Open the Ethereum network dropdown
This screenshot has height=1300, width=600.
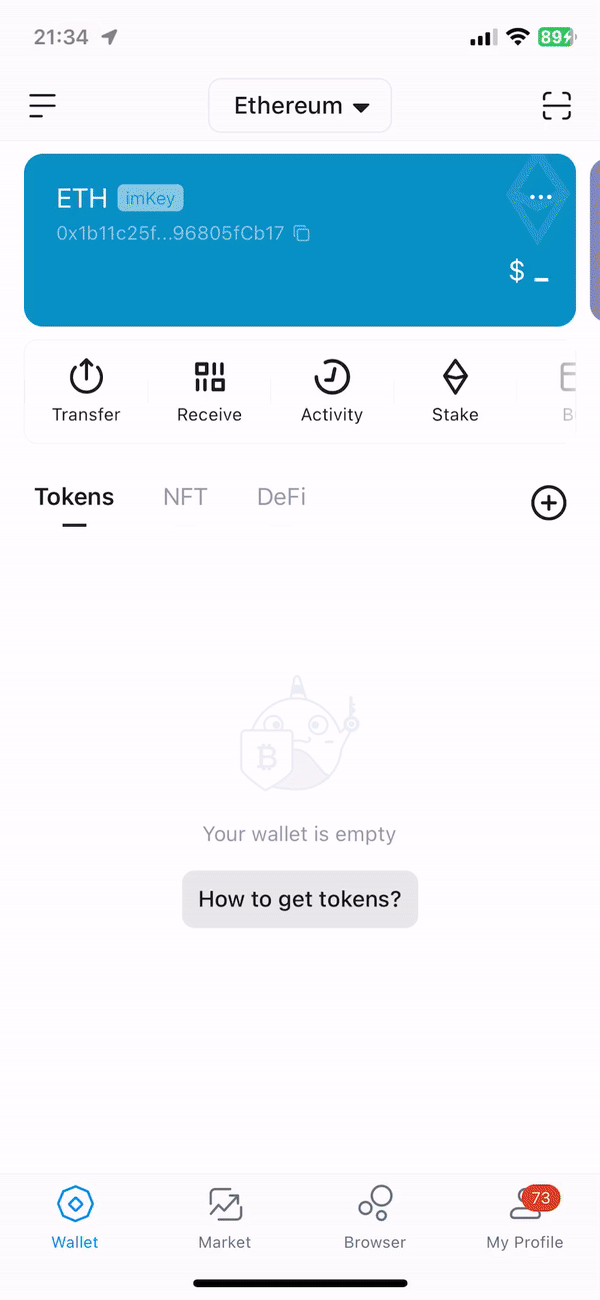tap(300, 106)
